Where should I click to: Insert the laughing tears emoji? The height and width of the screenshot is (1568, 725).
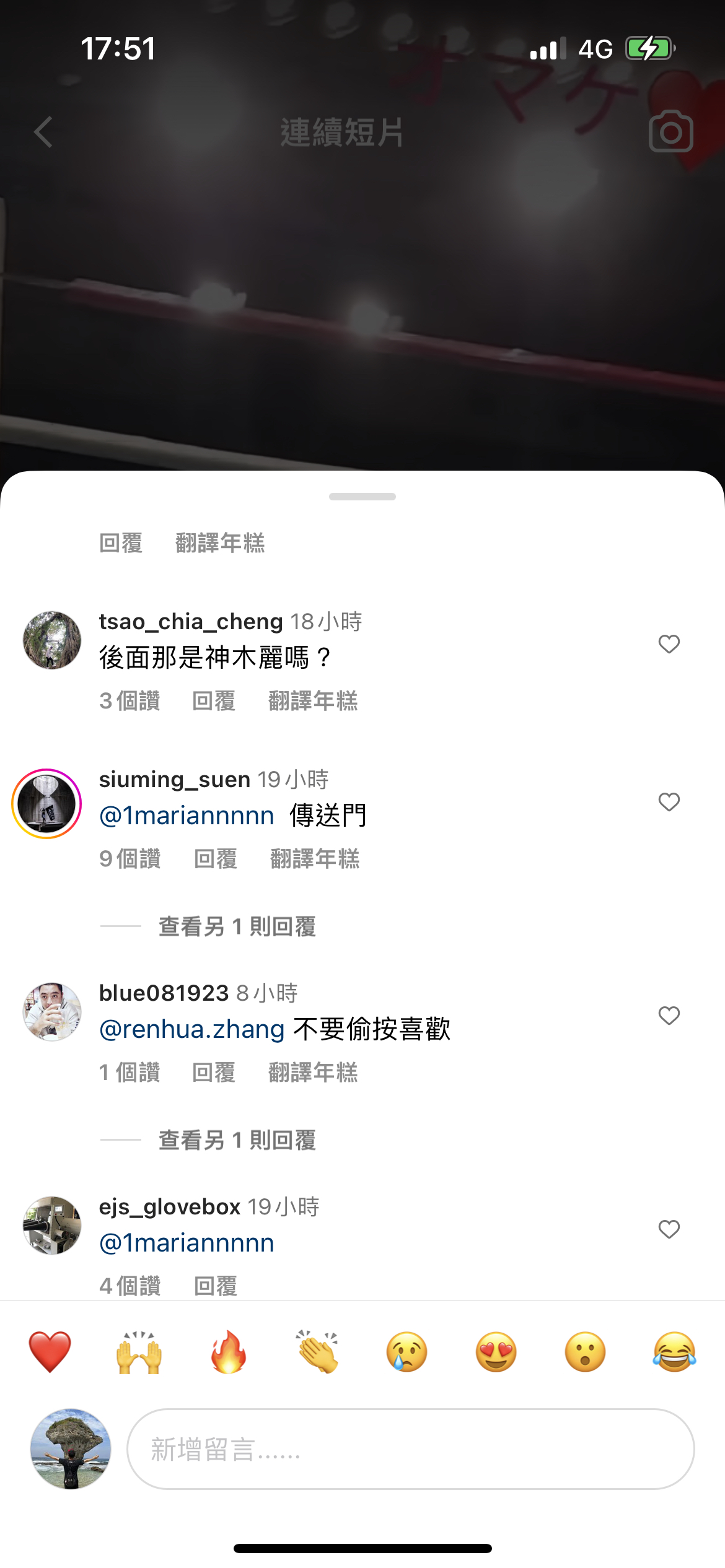coord(675,1352)
